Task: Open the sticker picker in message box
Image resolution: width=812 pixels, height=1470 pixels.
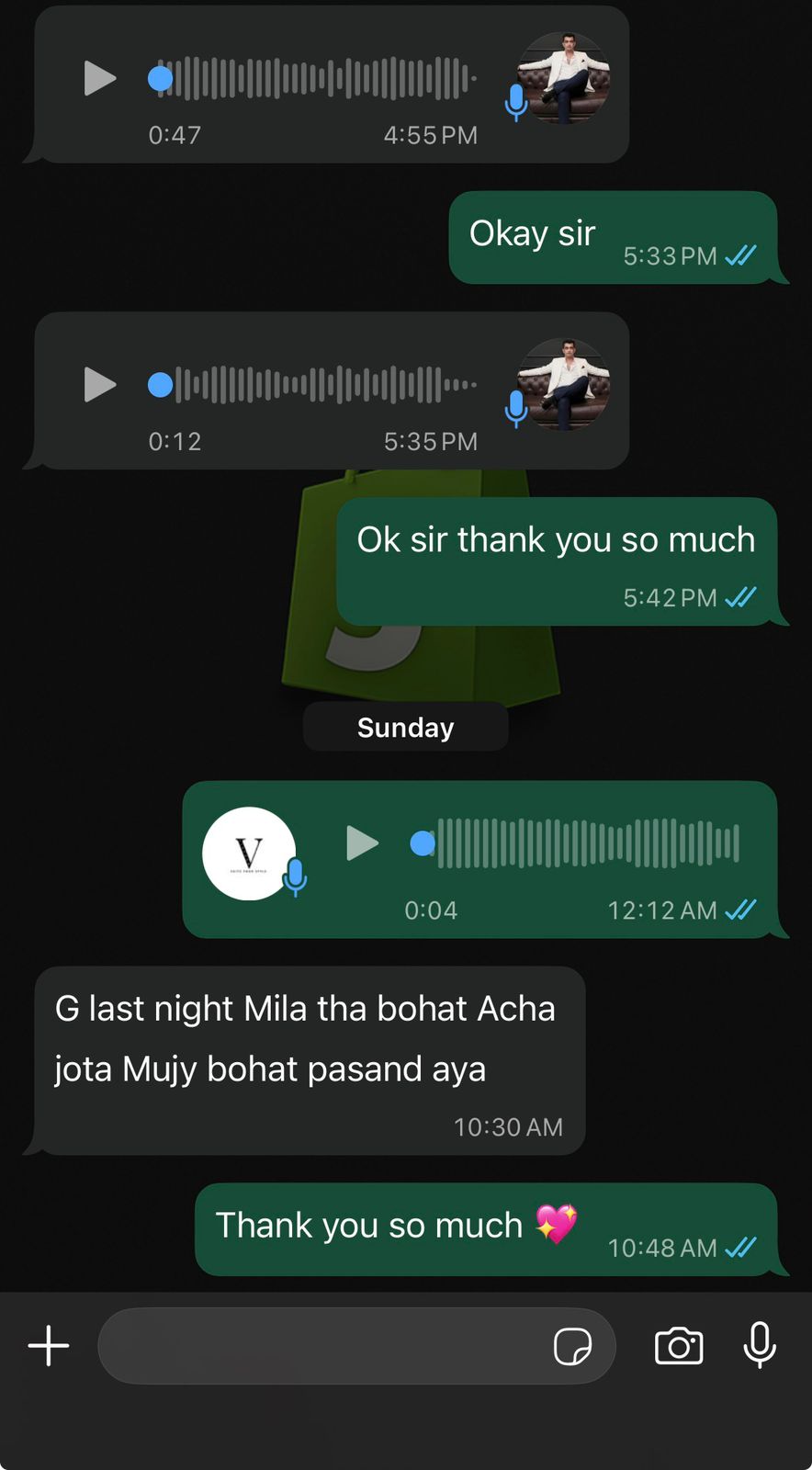Action: pos(572,1347)
